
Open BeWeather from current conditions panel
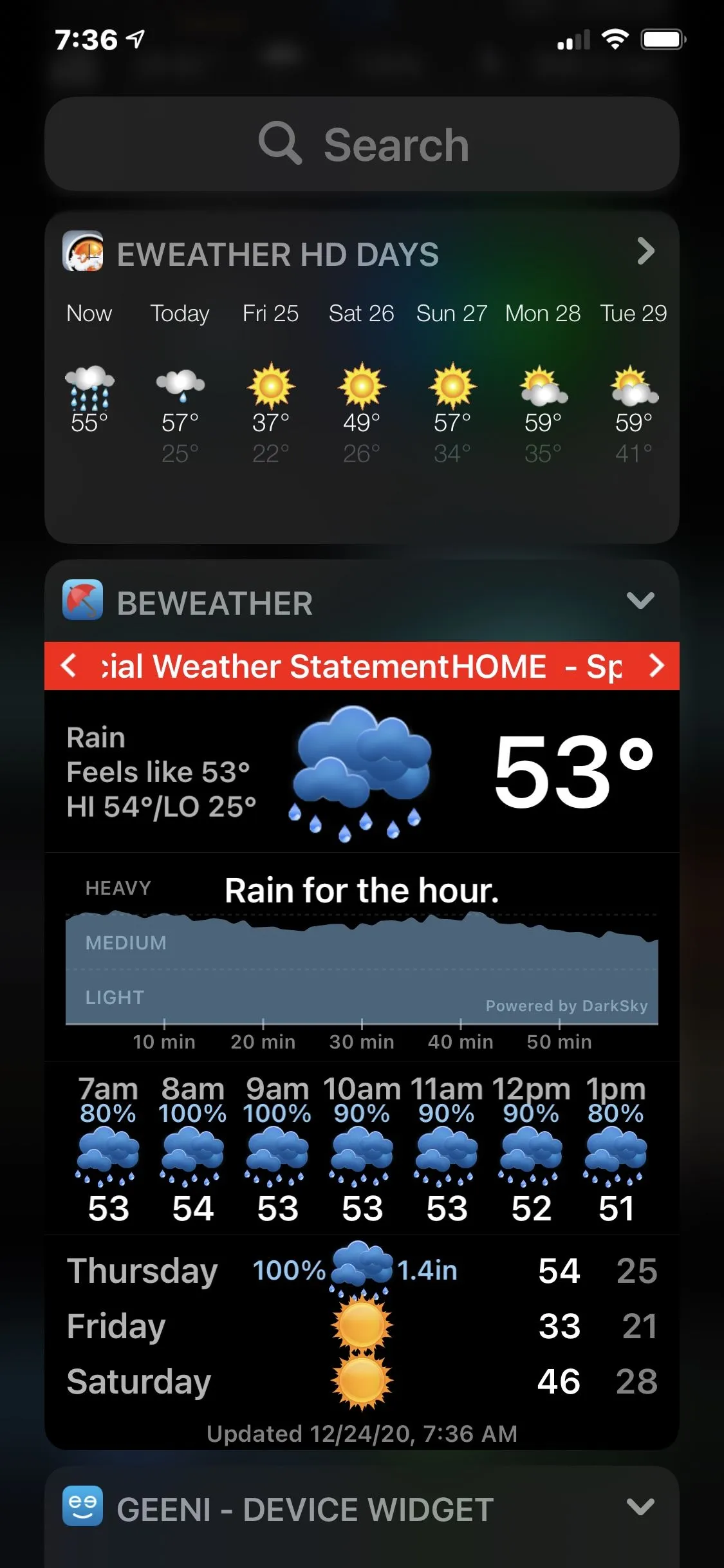[360, 772]
